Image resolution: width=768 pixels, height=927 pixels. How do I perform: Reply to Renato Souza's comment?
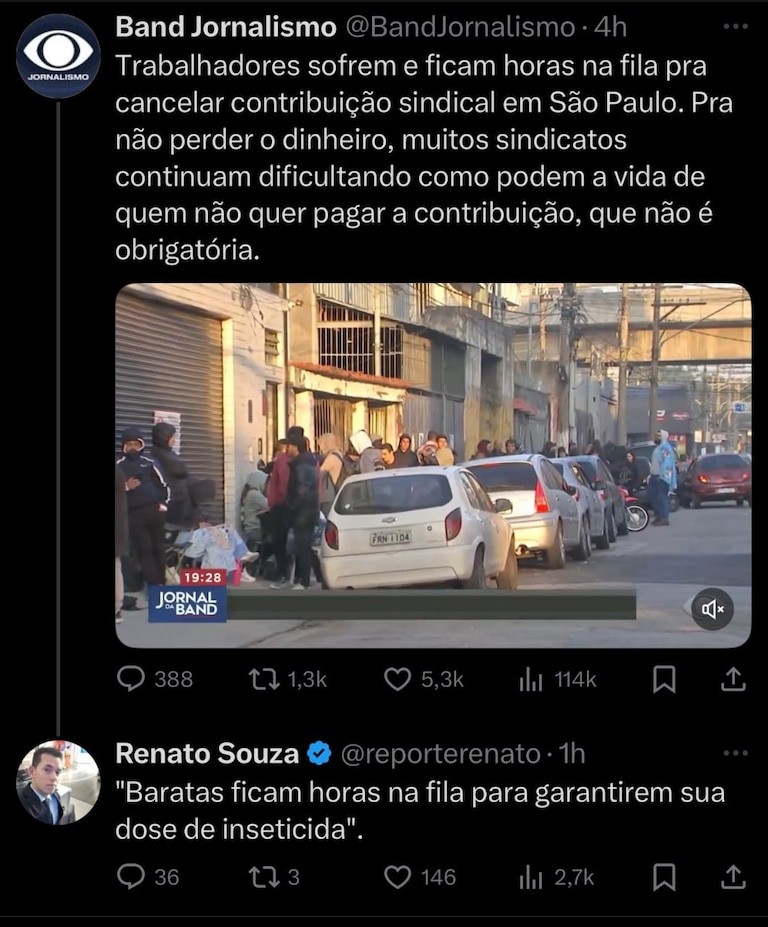pos(131,877)
